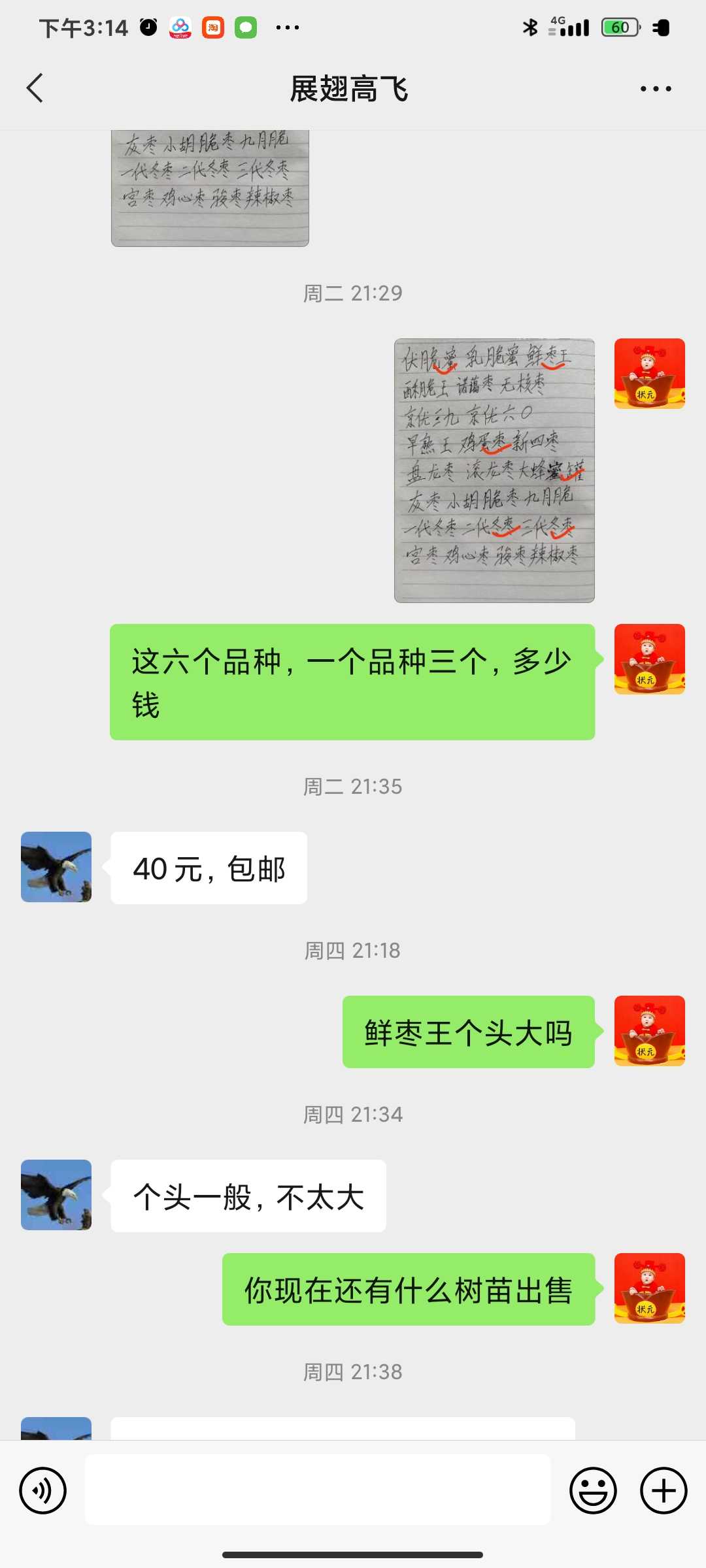Screen dimensions: 706x1568
Task: Open my avatar beside 鲜枣王个头大吗
Action: click(650, 1031)
